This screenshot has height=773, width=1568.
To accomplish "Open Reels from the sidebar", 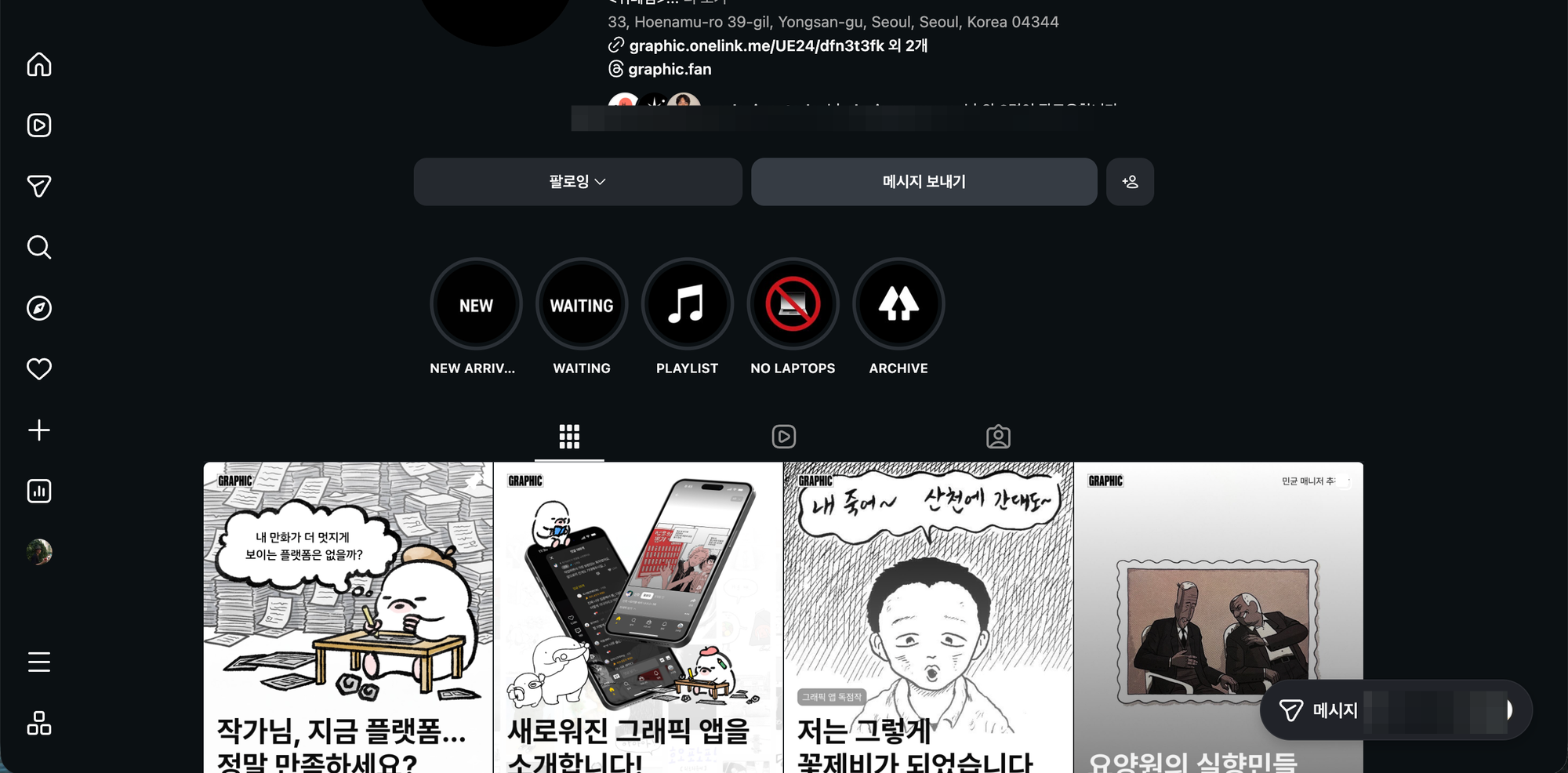I will 39,125.
